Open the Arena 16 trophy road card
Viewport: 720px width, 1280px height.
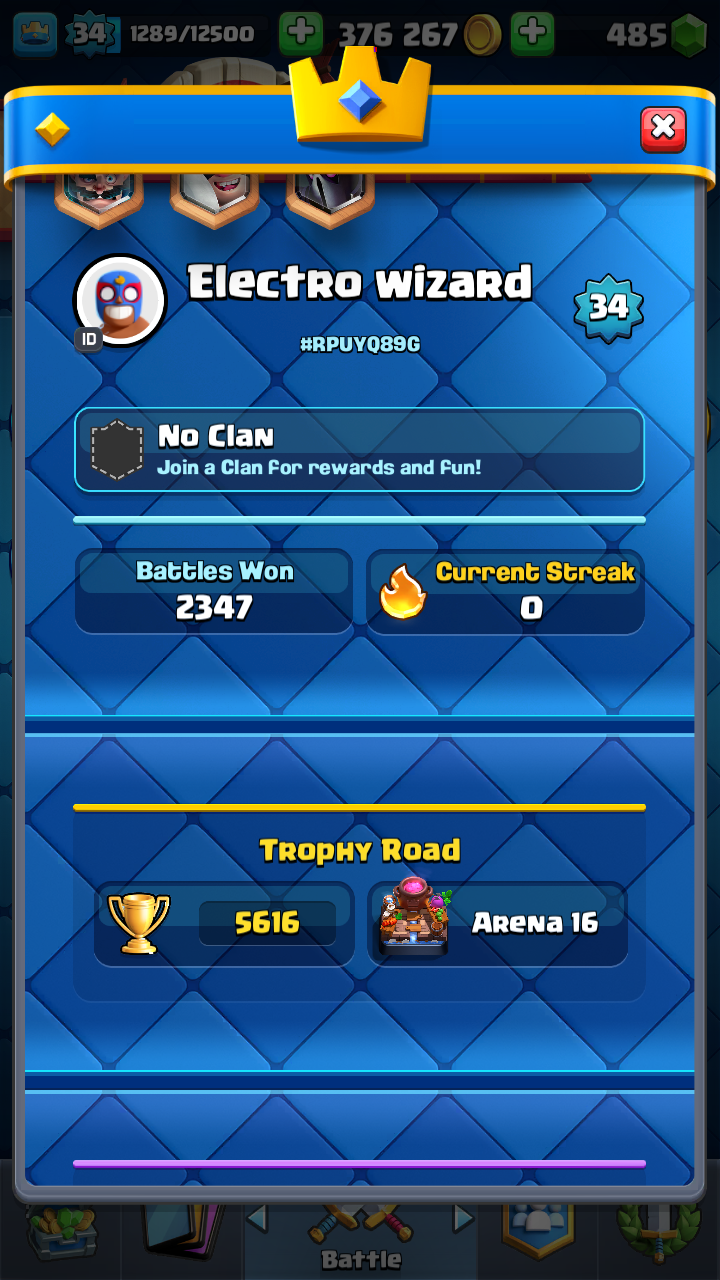click(x=497, y=922)
